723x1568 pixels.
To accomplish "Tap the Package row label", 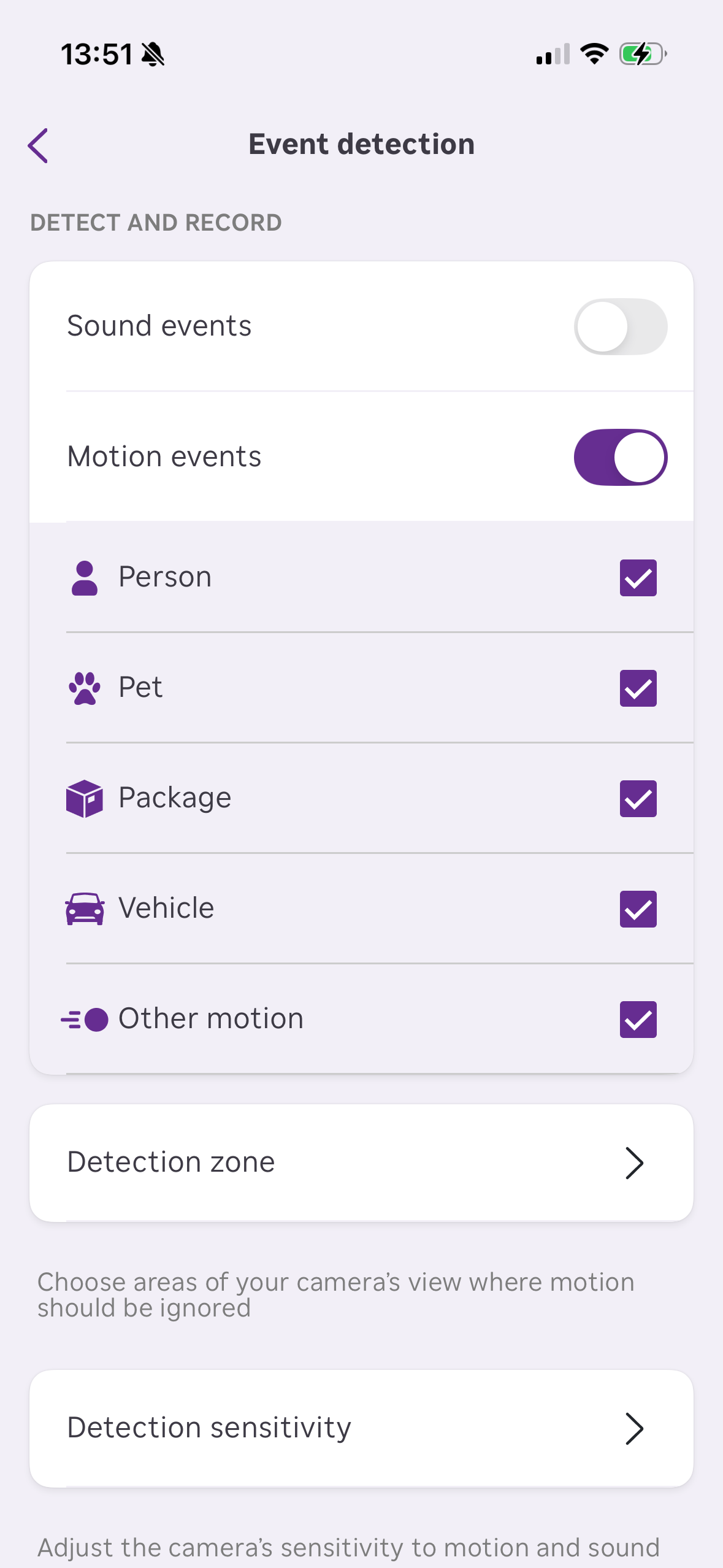I will point(174,798).
